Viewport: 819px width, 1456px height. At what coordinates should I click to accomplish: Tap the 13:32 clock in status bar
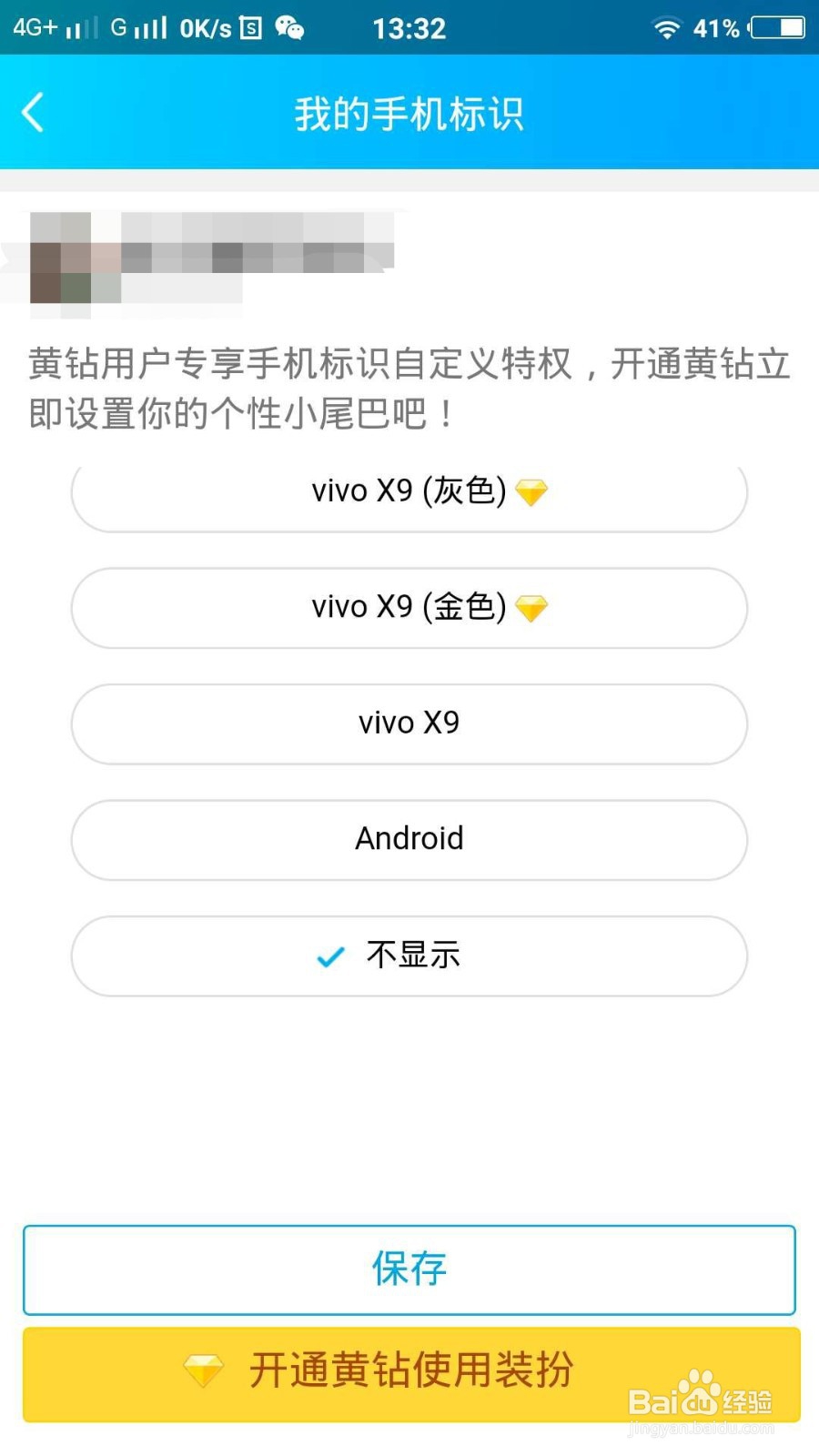[x=409, y=28]
